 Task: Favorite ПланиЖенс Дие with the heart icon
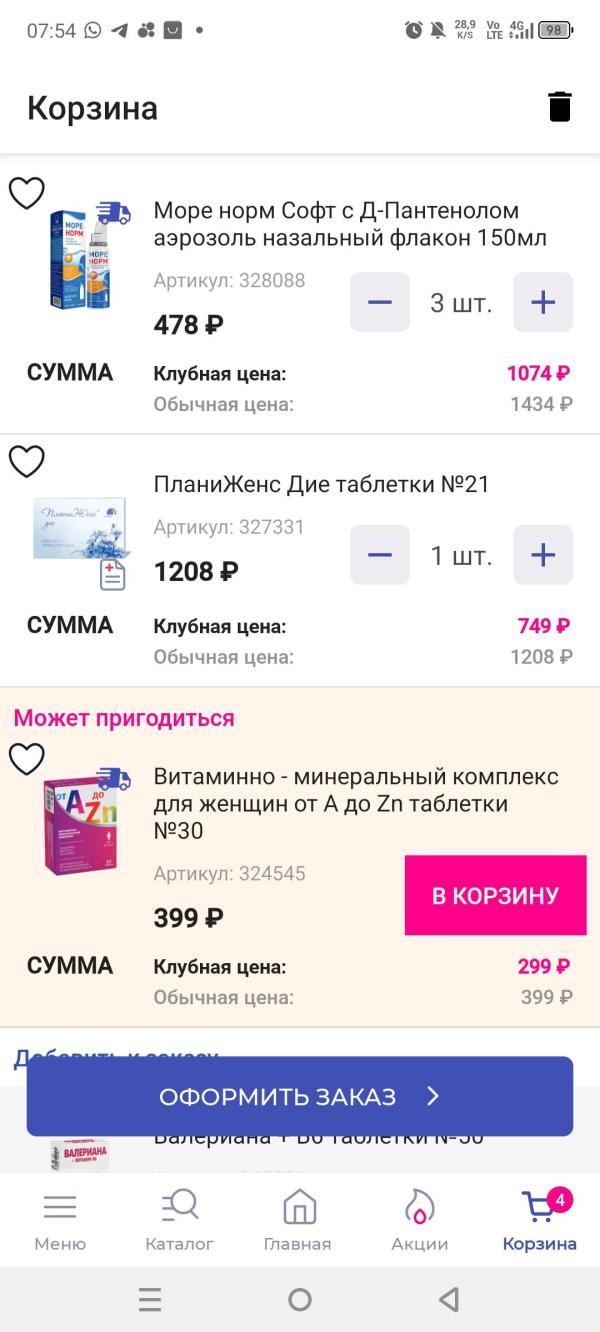tap(27, 461)
